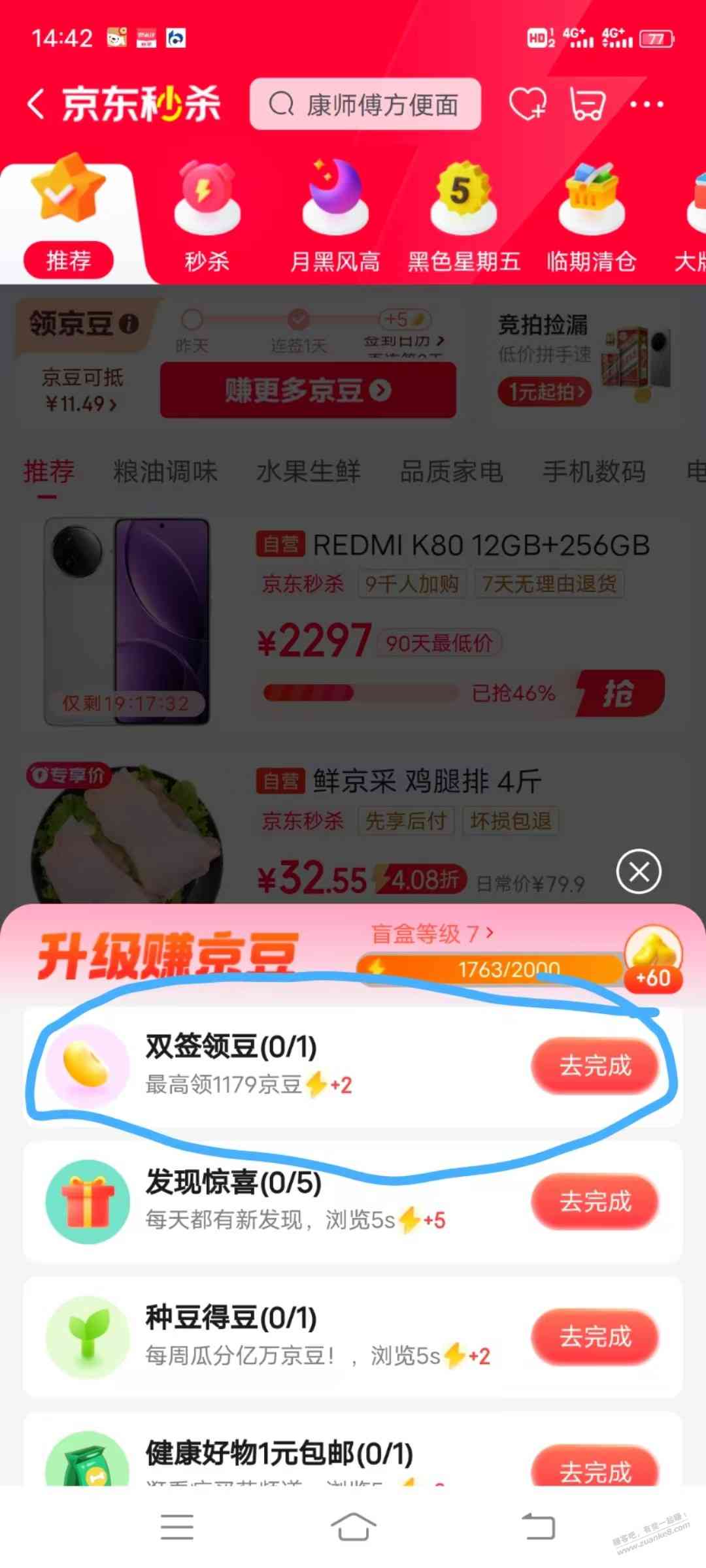
Task: Tap the system home button
Action: coord(353,1527)
